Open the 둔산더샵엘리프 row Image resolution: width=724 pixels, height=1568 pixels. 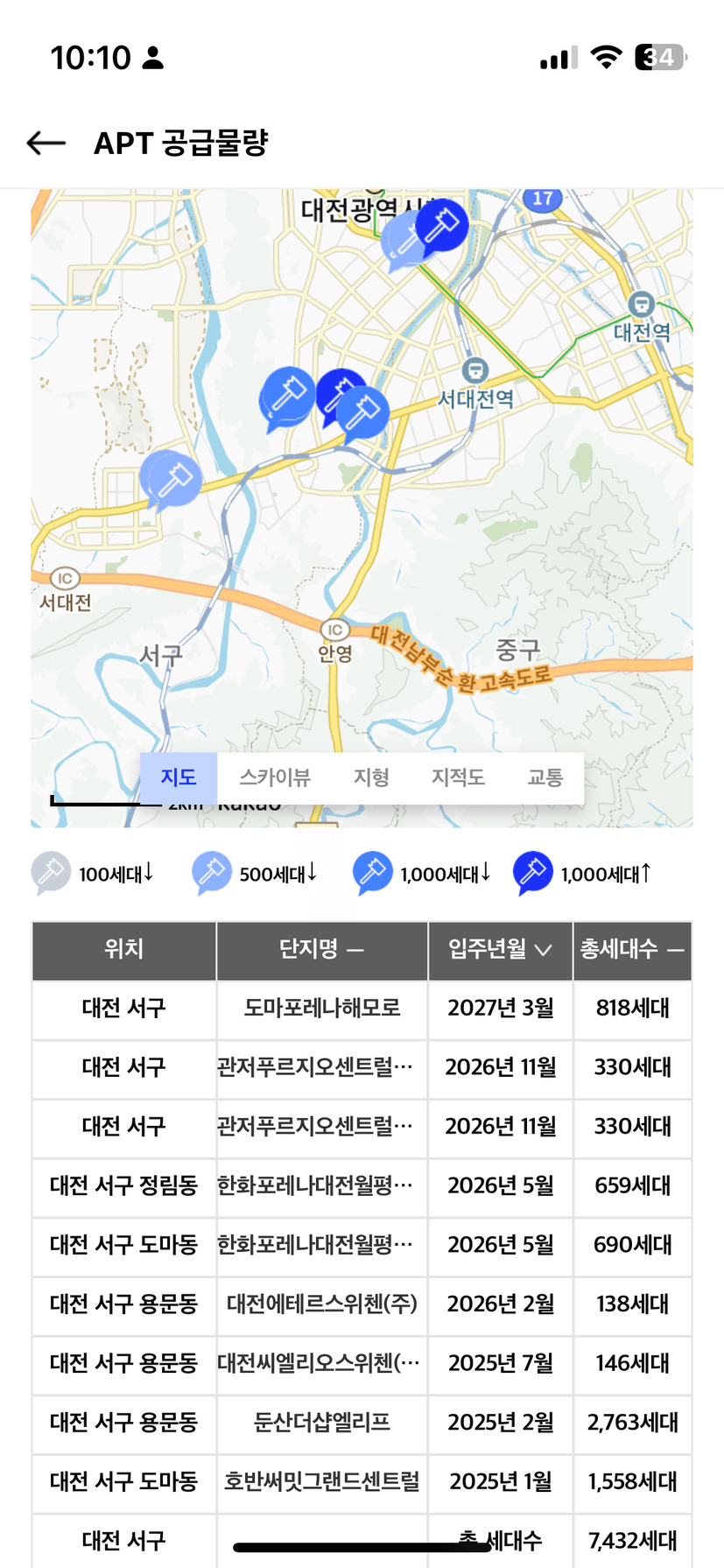(321, 1423)
